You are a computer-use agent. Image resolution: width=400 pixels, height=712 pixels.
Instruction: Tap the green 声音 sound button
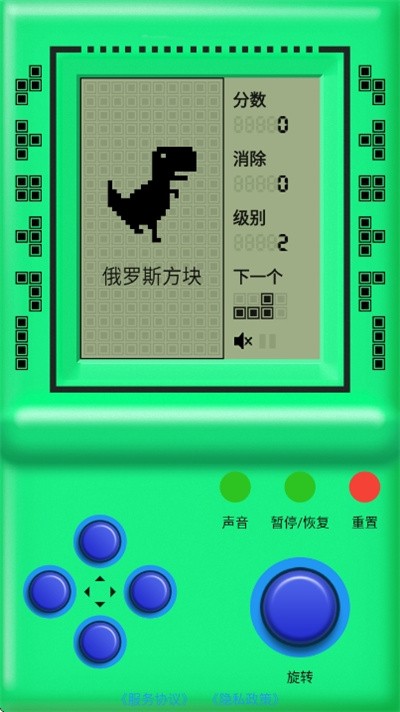[x=235, y=487]
